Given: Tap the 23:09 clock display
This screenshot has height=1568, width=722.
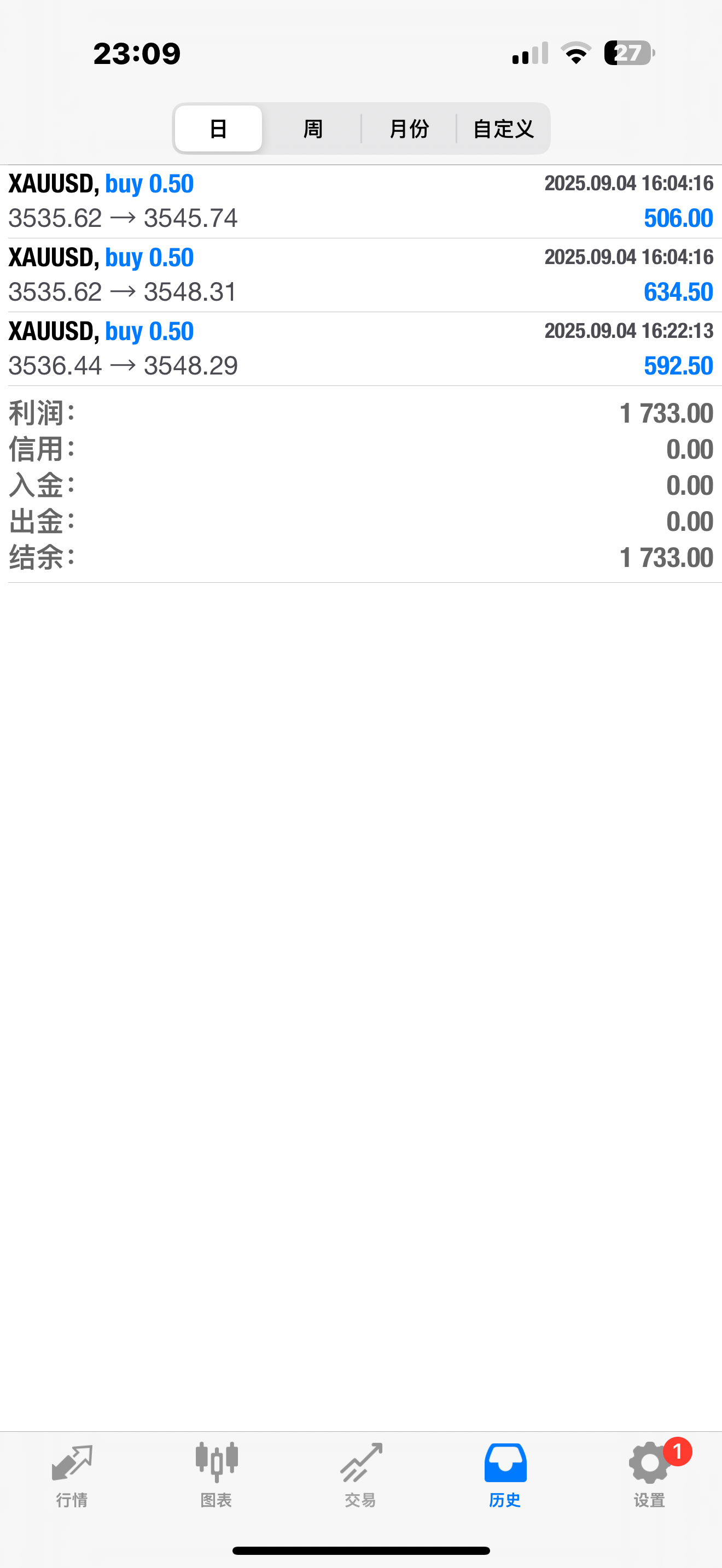Looking at the screenshot, I should 136,54.
